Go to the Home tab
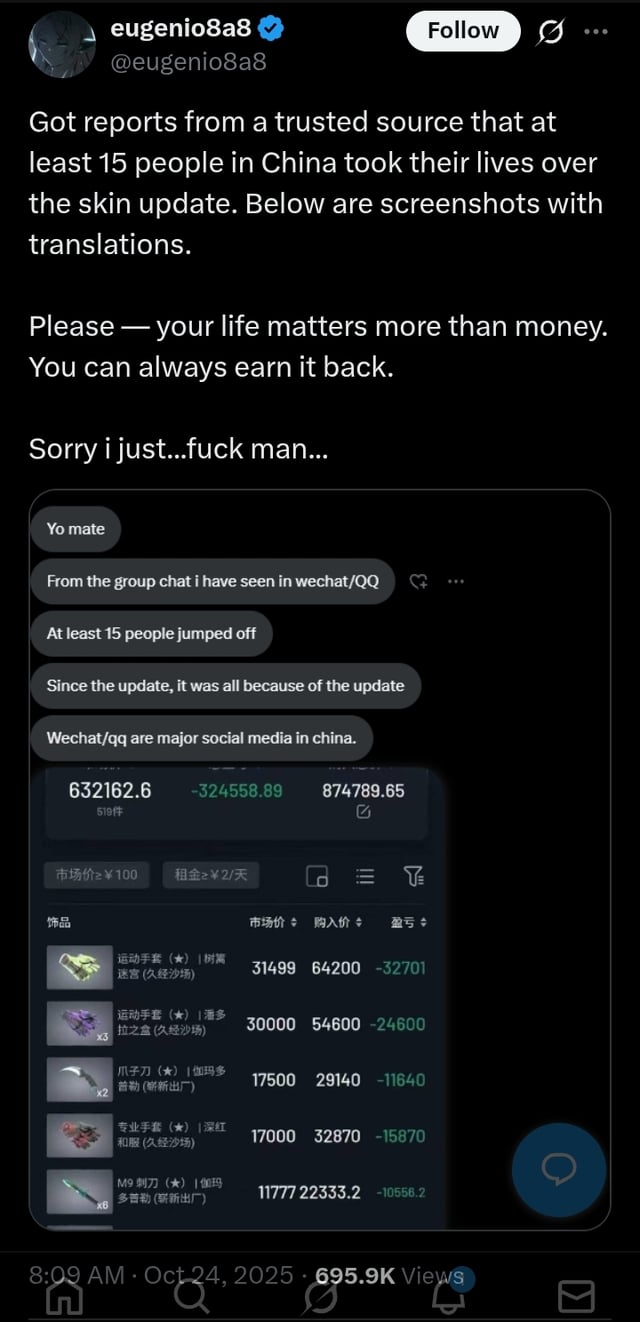Viewport: 640px width, 1322px height. coord(66,1297)
